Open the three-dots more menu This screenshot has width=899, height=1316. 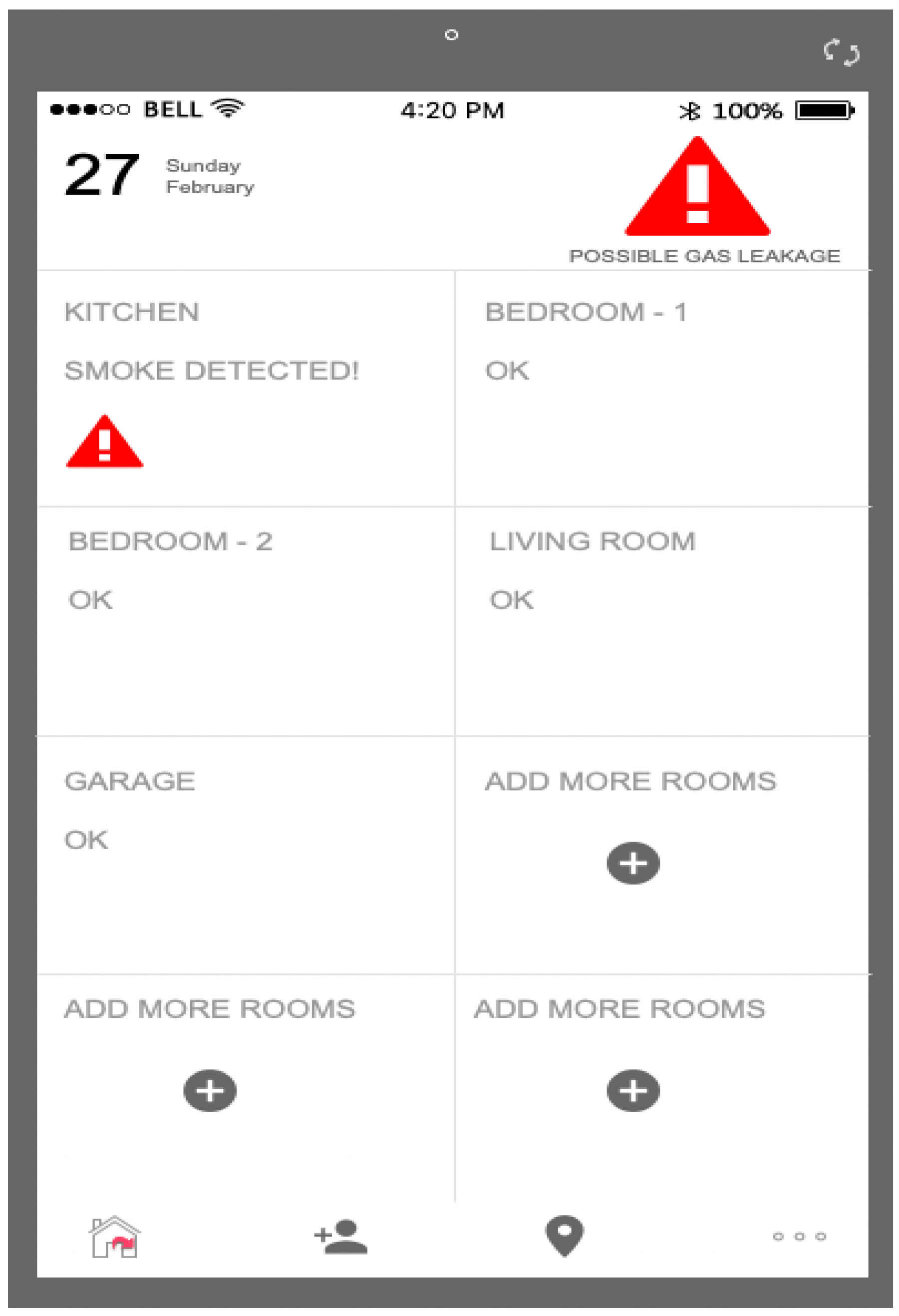pos(799,1237)
